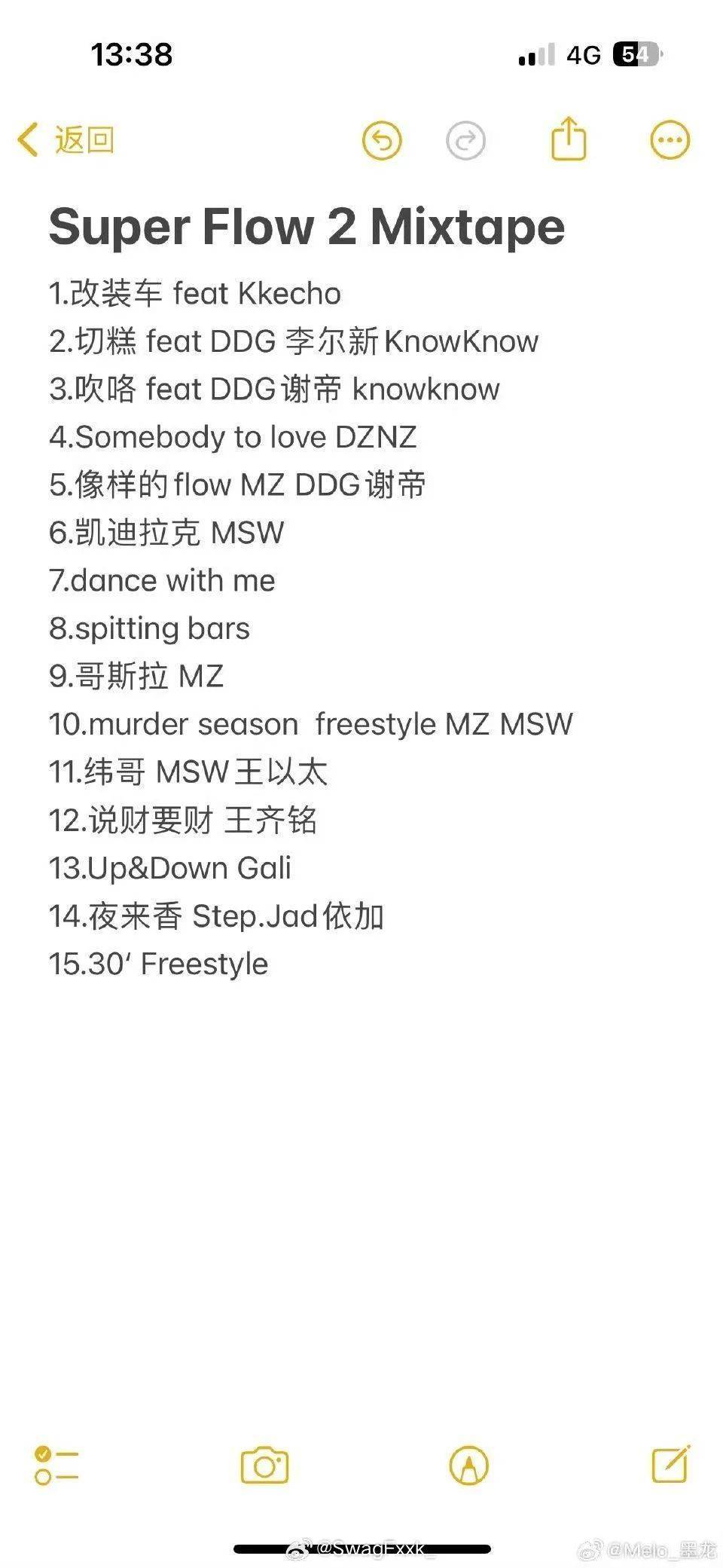Open the markup pen tool
The height and width of the screenshot is (1568, 723).
(x=468, y=1466)
